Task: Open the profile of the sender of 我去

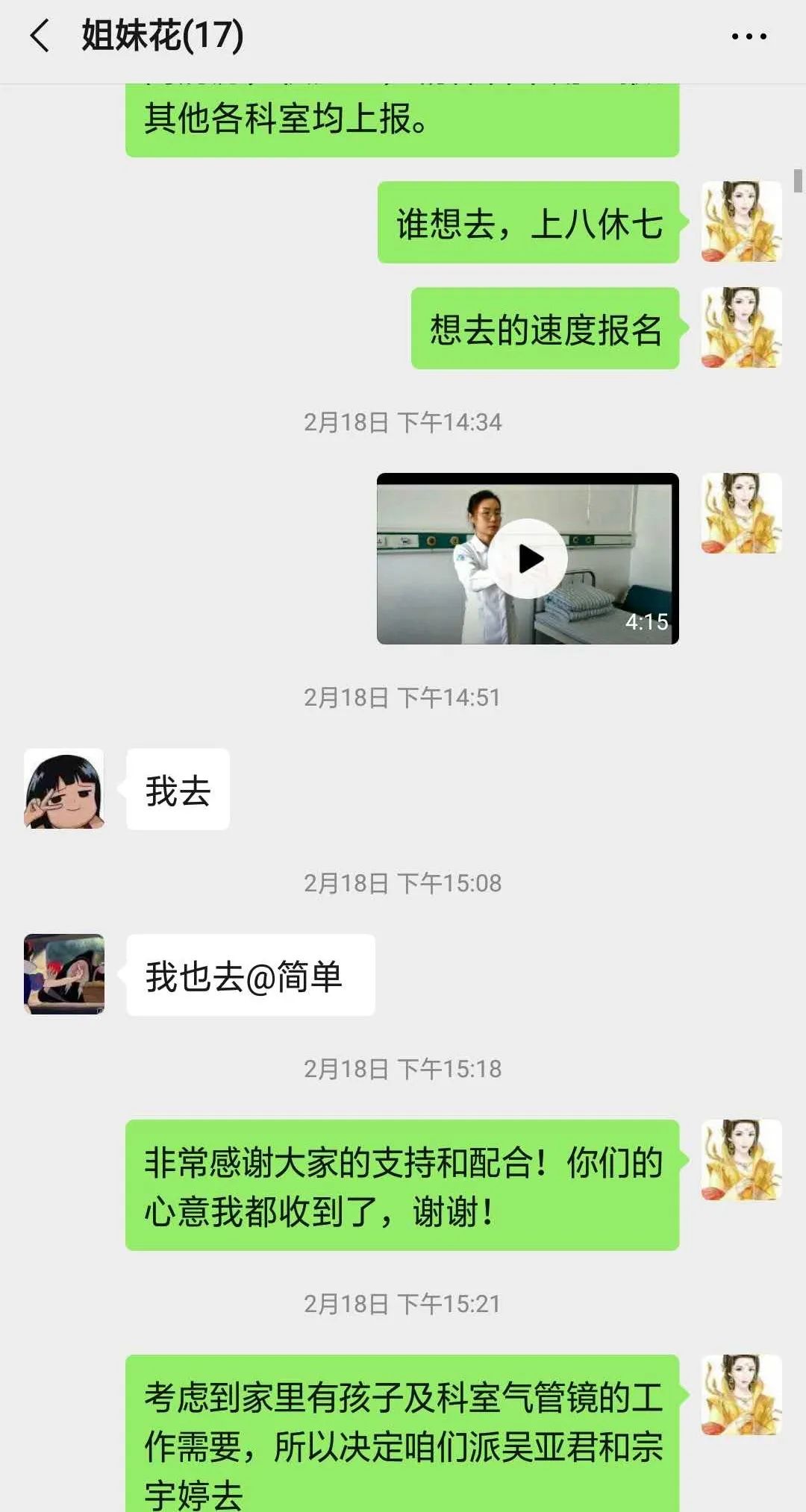Action: tap(64, 789)
